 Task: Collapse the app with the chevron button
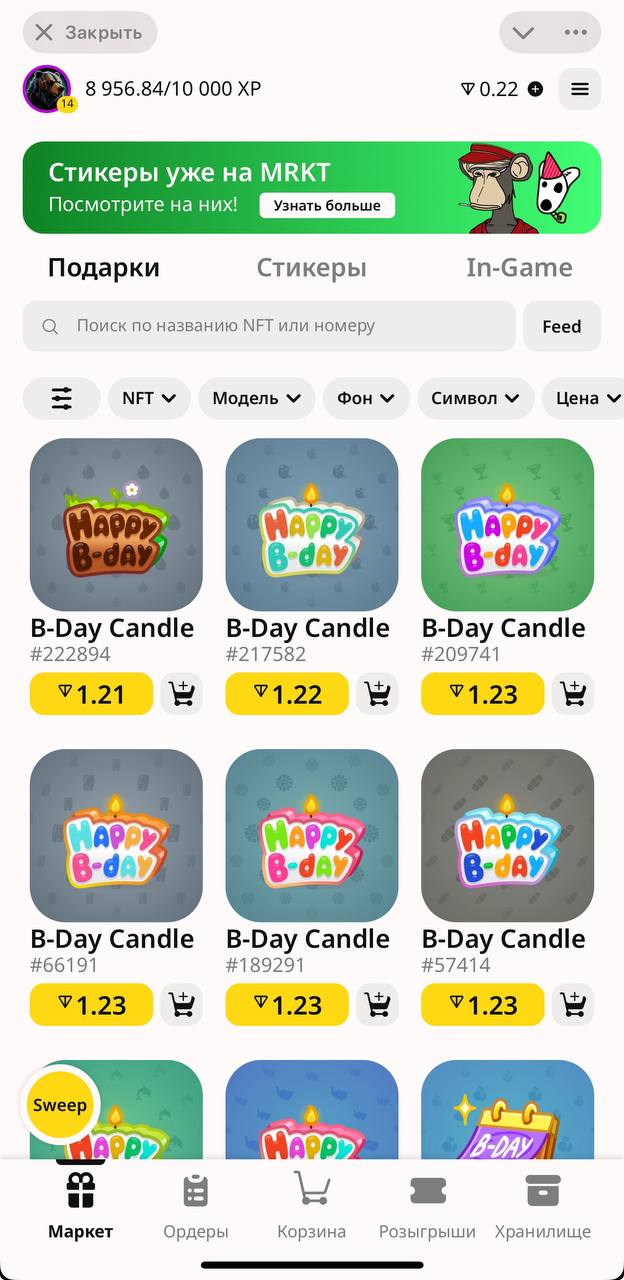[523, 33]
